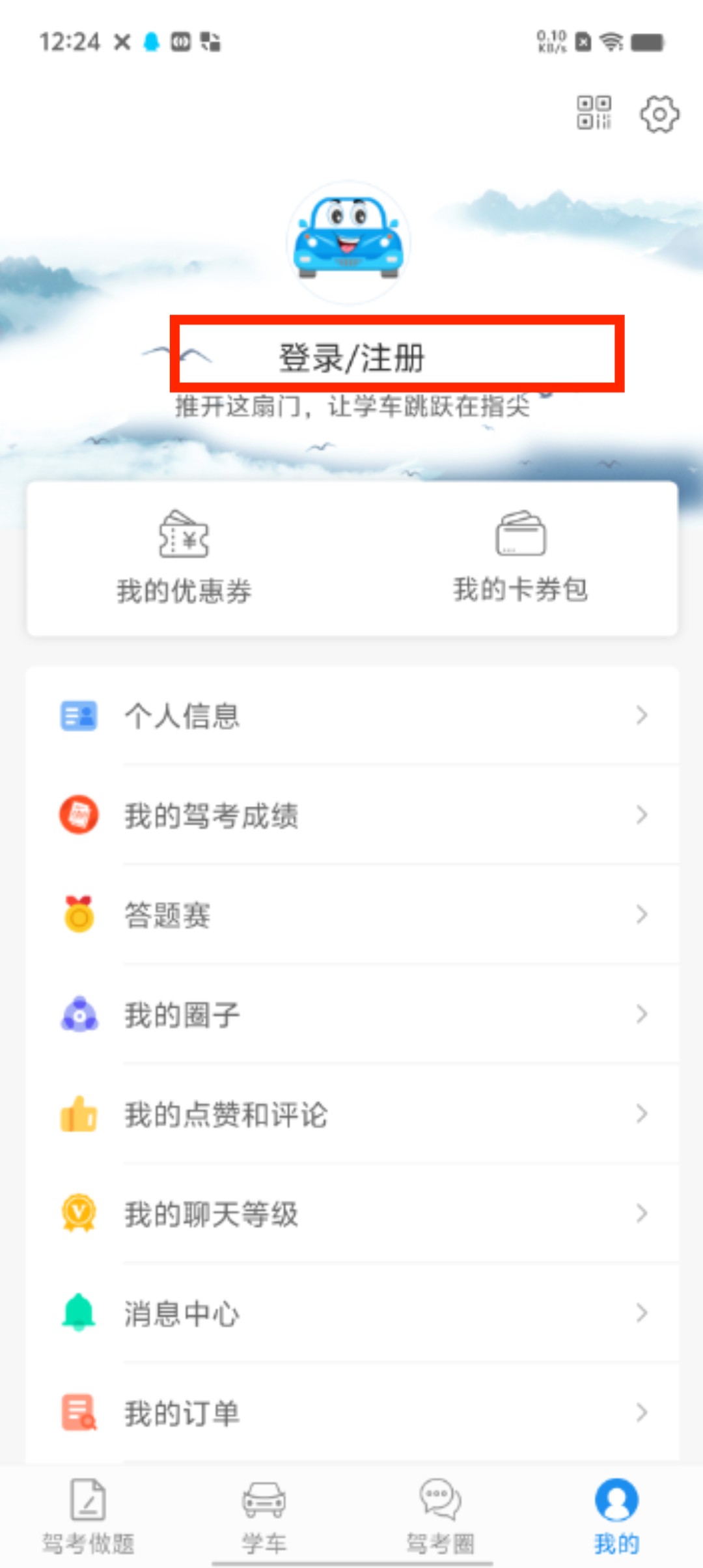Open 我的卡券包 card wallet
The height and width of the screenshot is (1568, 703).
tap(521, 559)
